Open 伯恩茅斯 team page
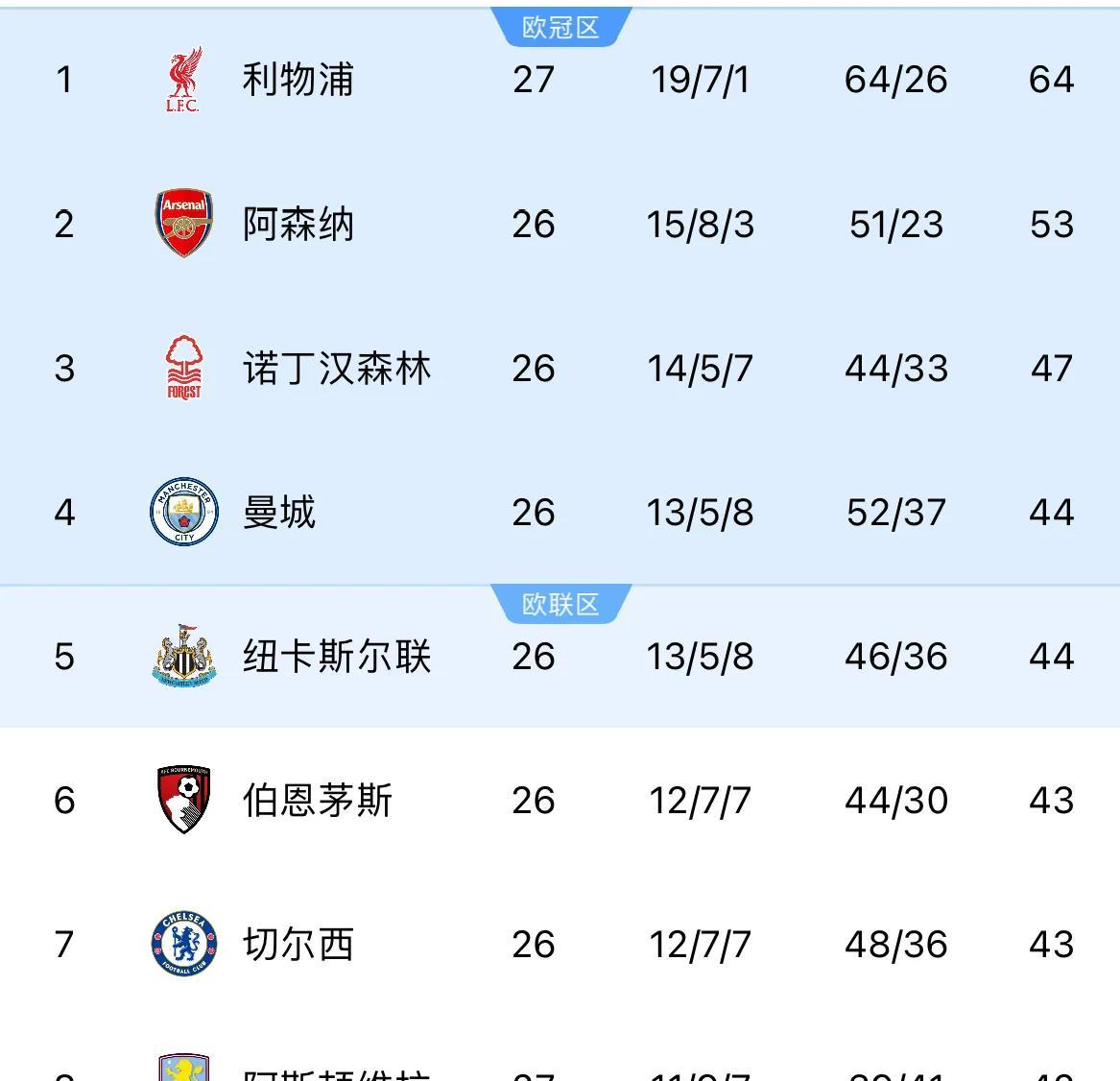This screenshot has height=1081, width=1120. click(x=317, y=801)
